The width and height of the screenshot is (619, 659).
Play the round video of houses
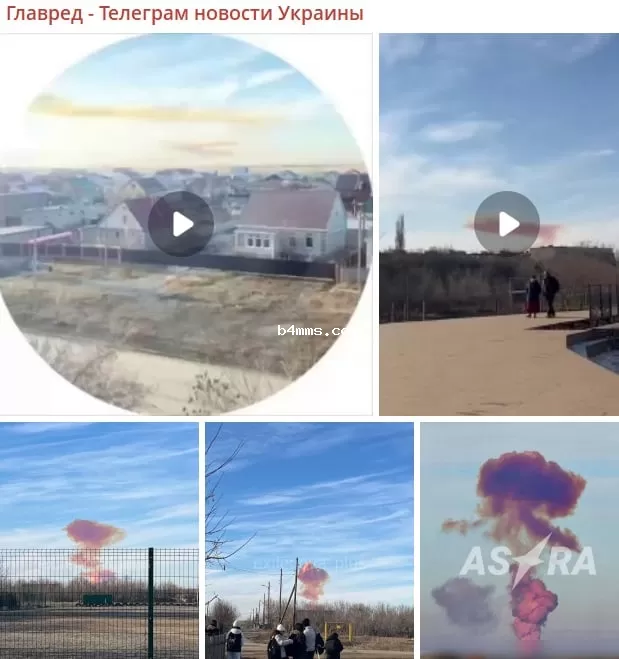tap(181, 224)
